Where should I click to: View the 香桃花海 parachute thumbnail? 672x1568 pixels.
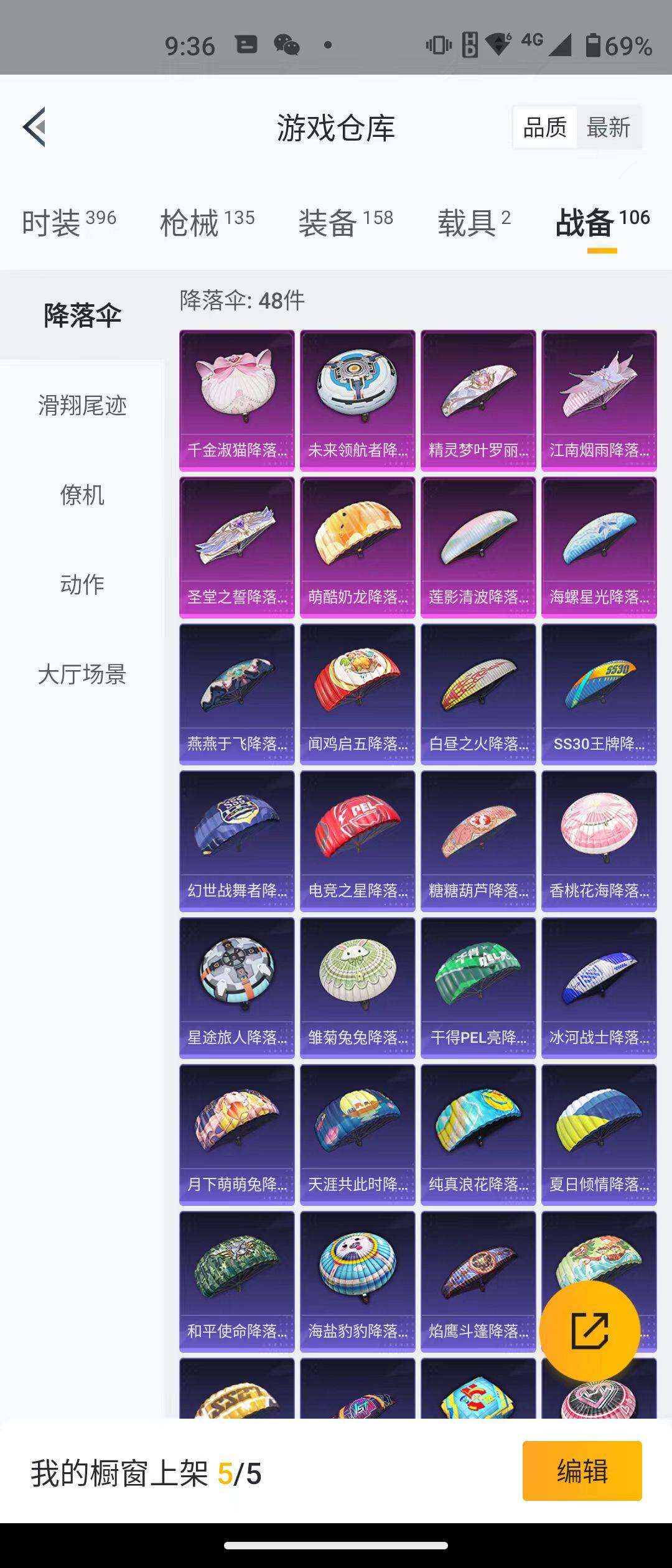599,834
